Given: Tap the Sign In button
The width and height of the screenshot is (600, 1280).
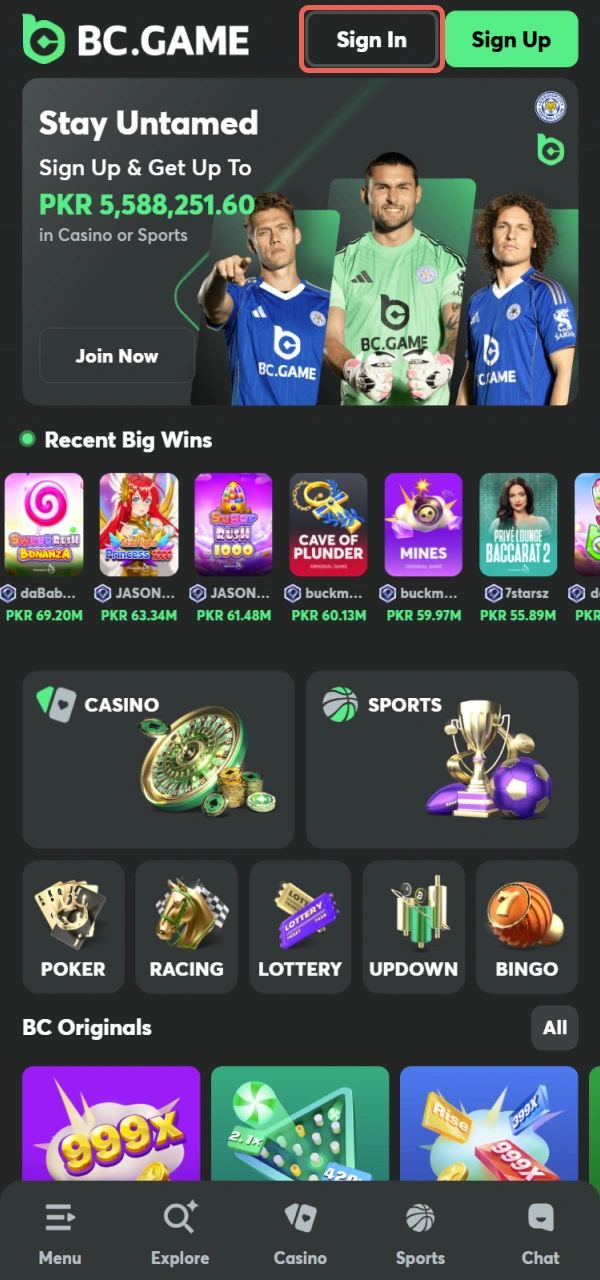Looking at the screenshot, I should pos(371,40).
